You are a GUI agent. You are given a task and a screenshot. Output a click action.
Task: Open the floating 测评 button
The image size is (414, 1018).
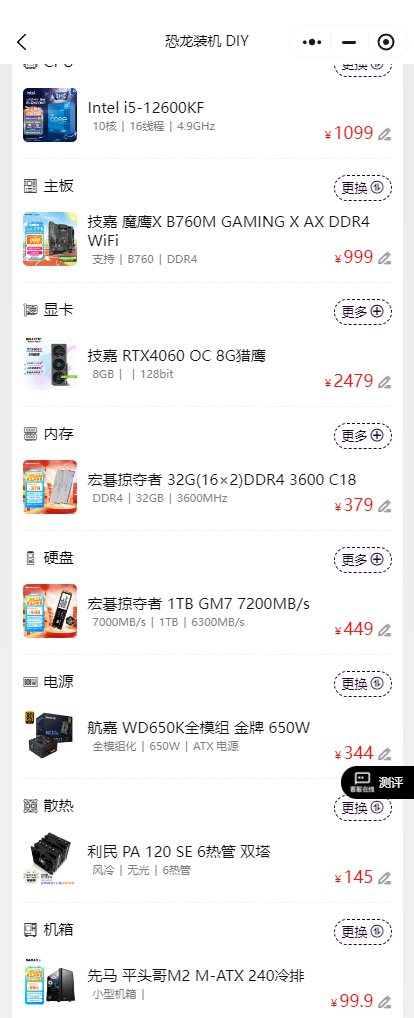click(378, 782)
